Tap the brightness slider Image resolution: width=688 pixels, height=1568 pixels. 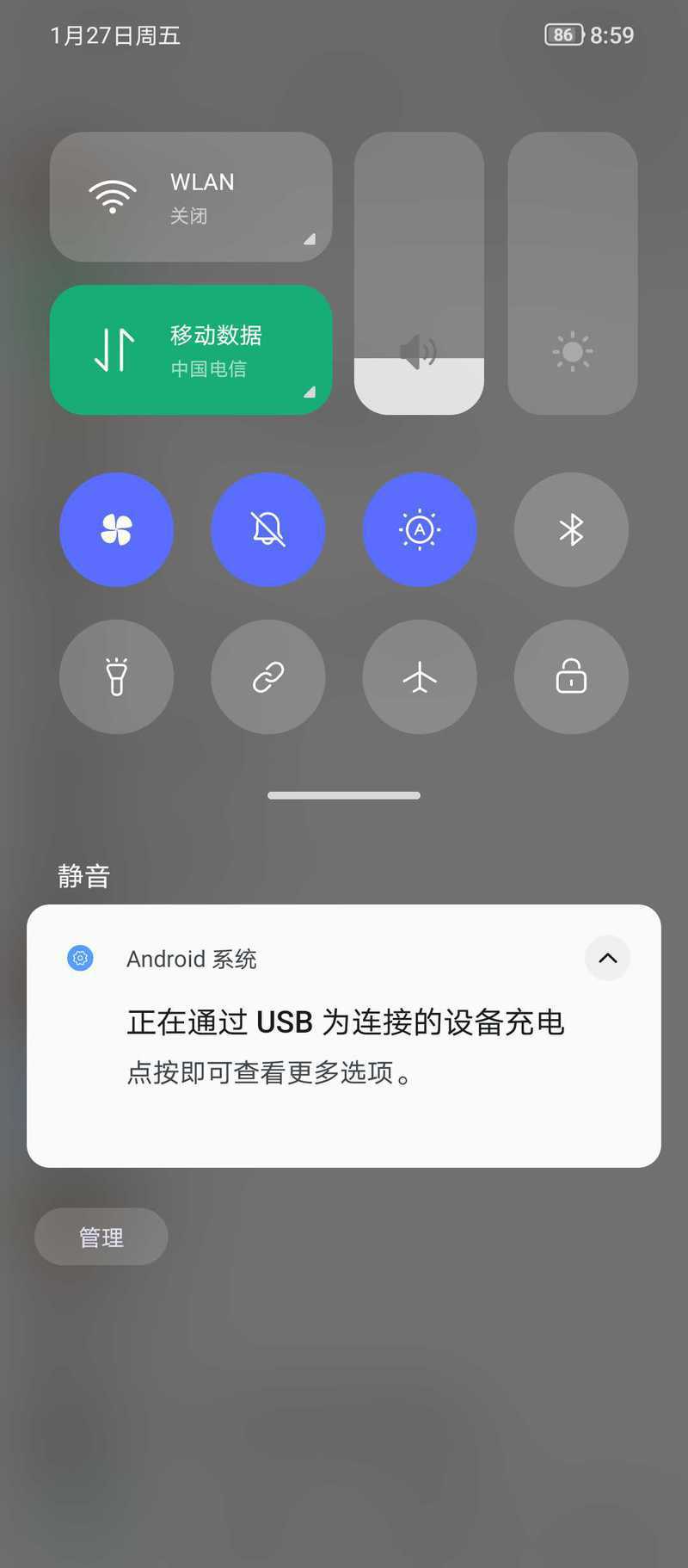(572, 274)
